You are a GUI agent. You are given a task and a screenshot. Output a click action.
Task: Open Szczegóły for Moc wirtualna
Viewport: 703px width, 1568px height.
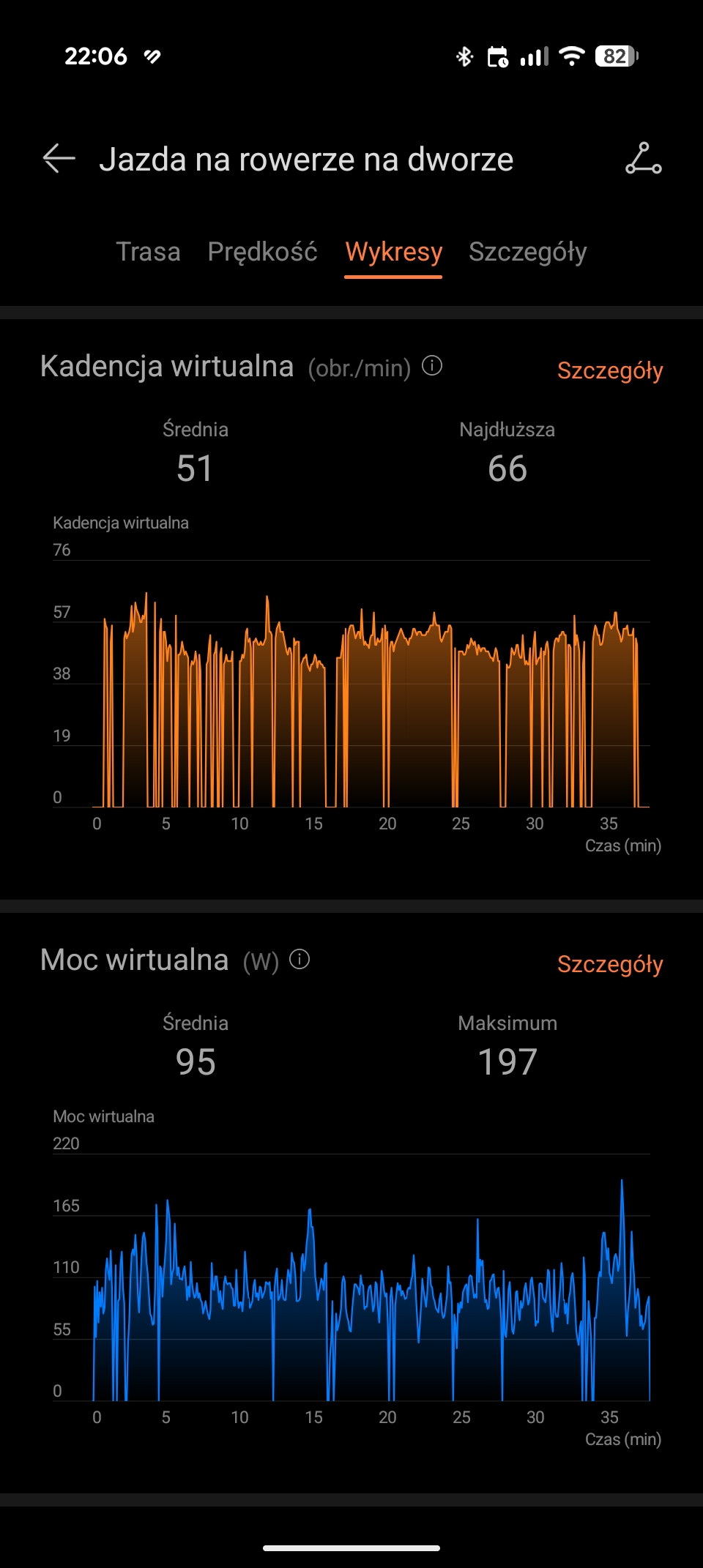point(609,964)
